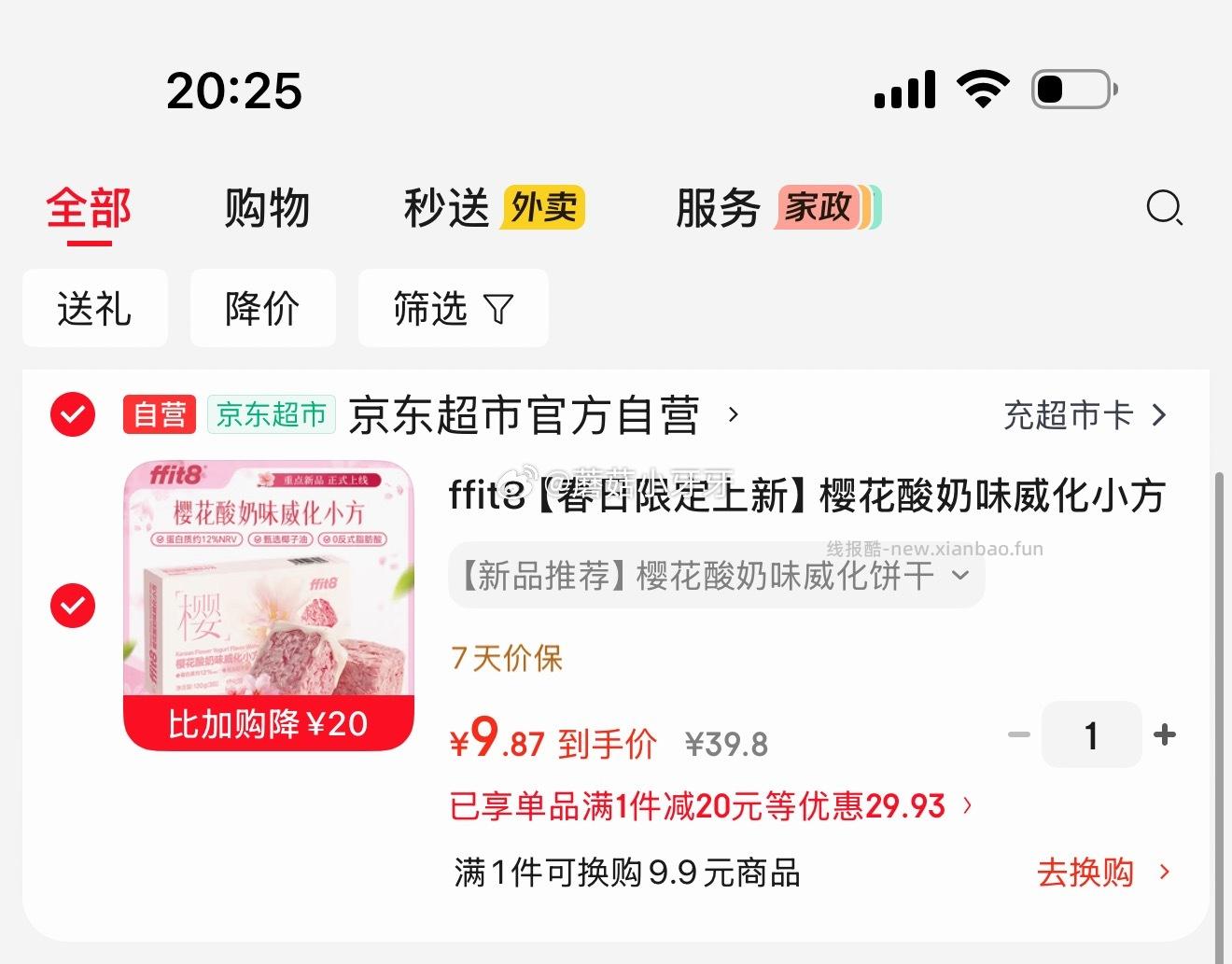This screenshot has width=1232, height=964.
Task: Edit the quantity field showing 1
Action: point(1091,735)
